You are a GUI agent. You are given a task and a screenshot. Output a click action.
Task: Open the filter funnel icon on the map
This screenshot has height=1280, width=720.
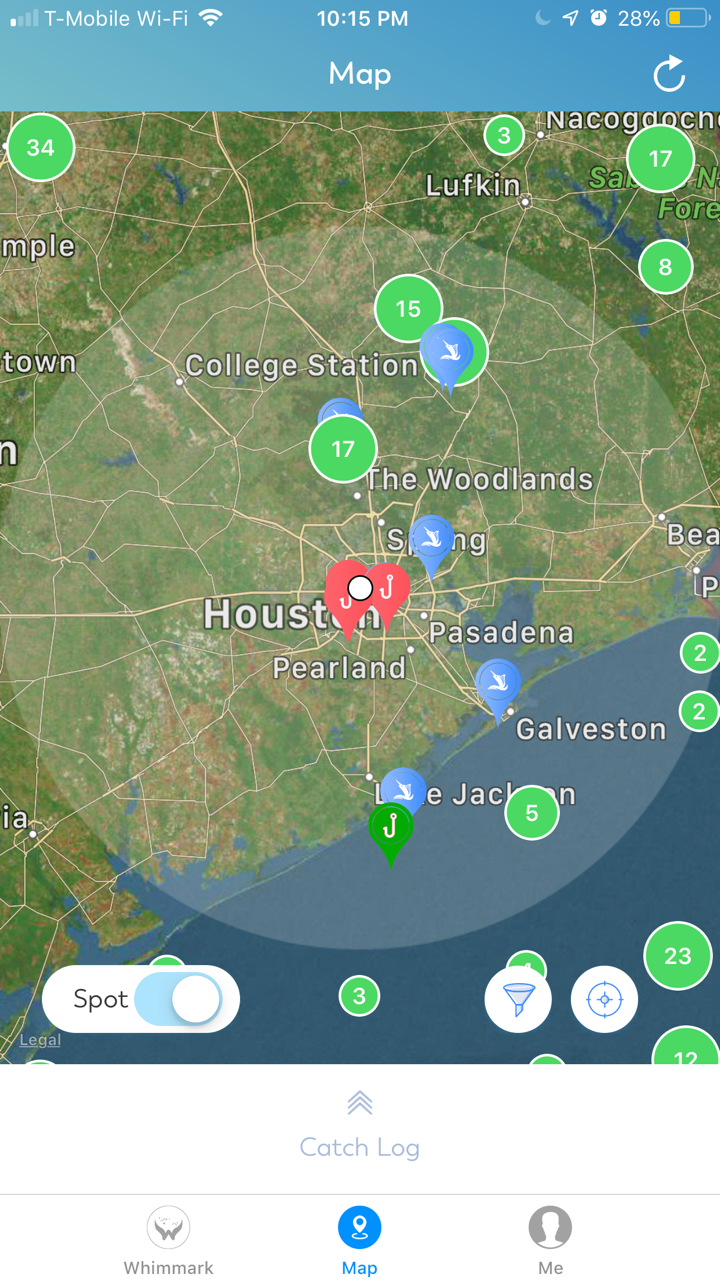point(518,998)
